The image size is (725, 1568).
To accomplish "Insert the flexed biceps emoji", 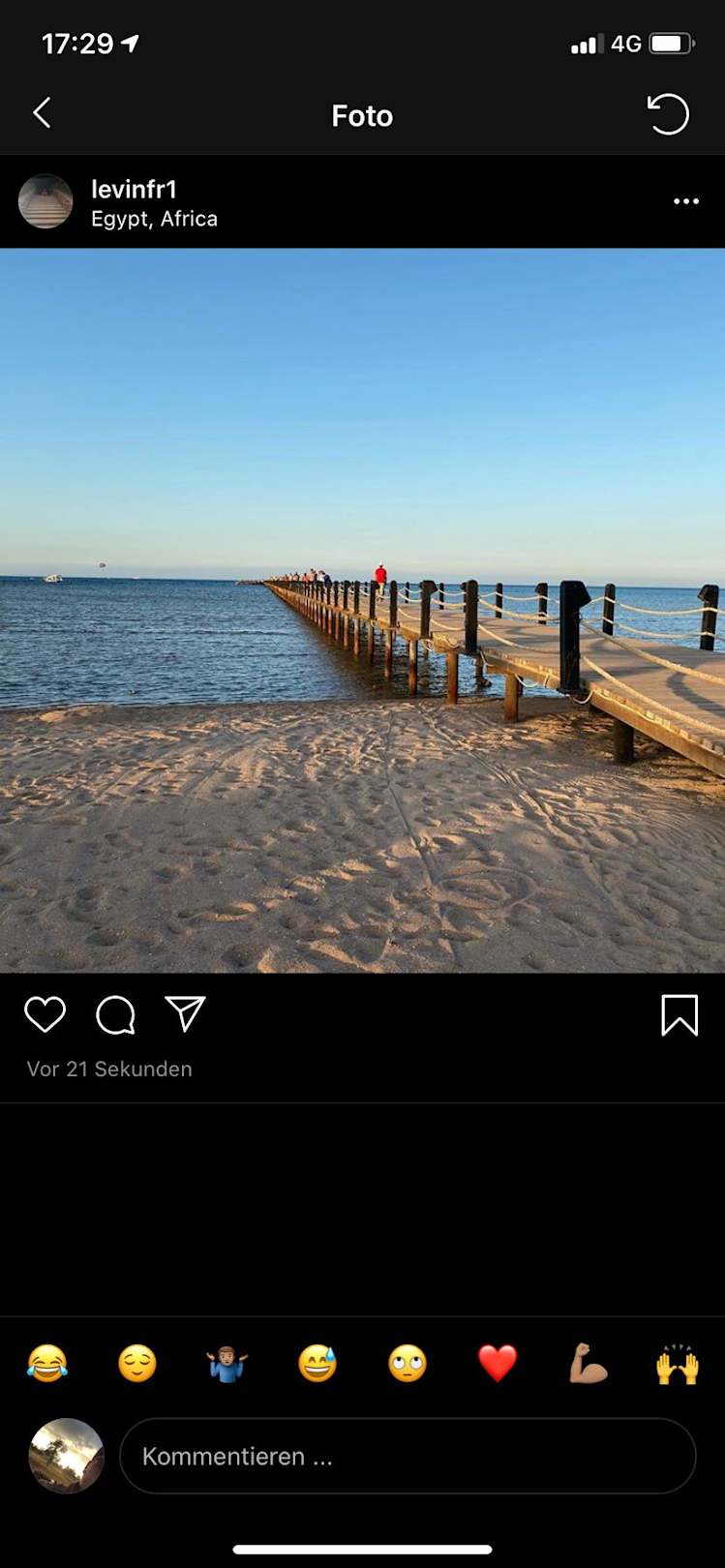I will tap(588, 1363).
